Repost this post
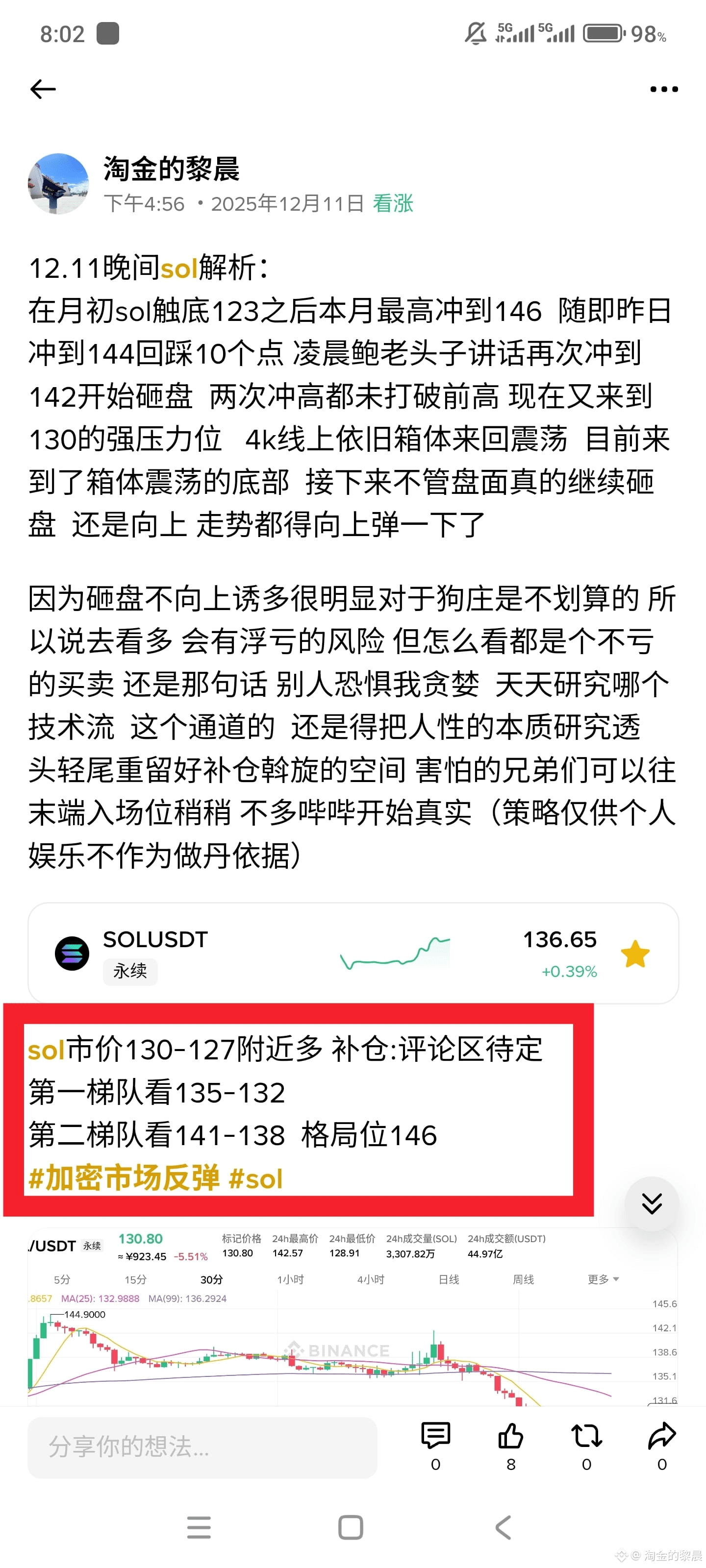The width and height of the screenshot is (706, 1568). click(586, 1436)
